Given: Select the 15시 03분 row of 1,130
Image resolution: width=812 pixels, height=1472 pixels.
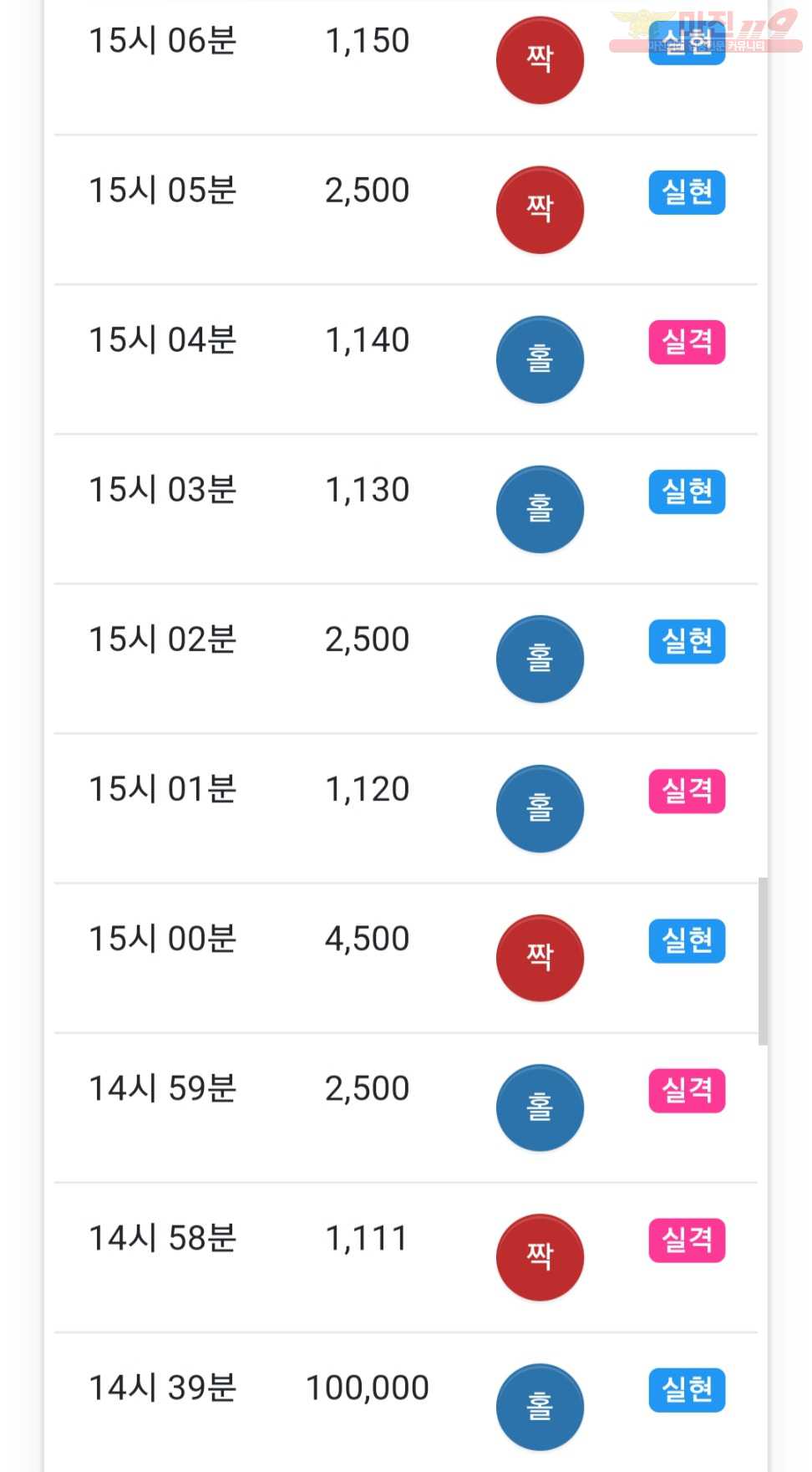Looking at the screenshot, I should [406, 509].
